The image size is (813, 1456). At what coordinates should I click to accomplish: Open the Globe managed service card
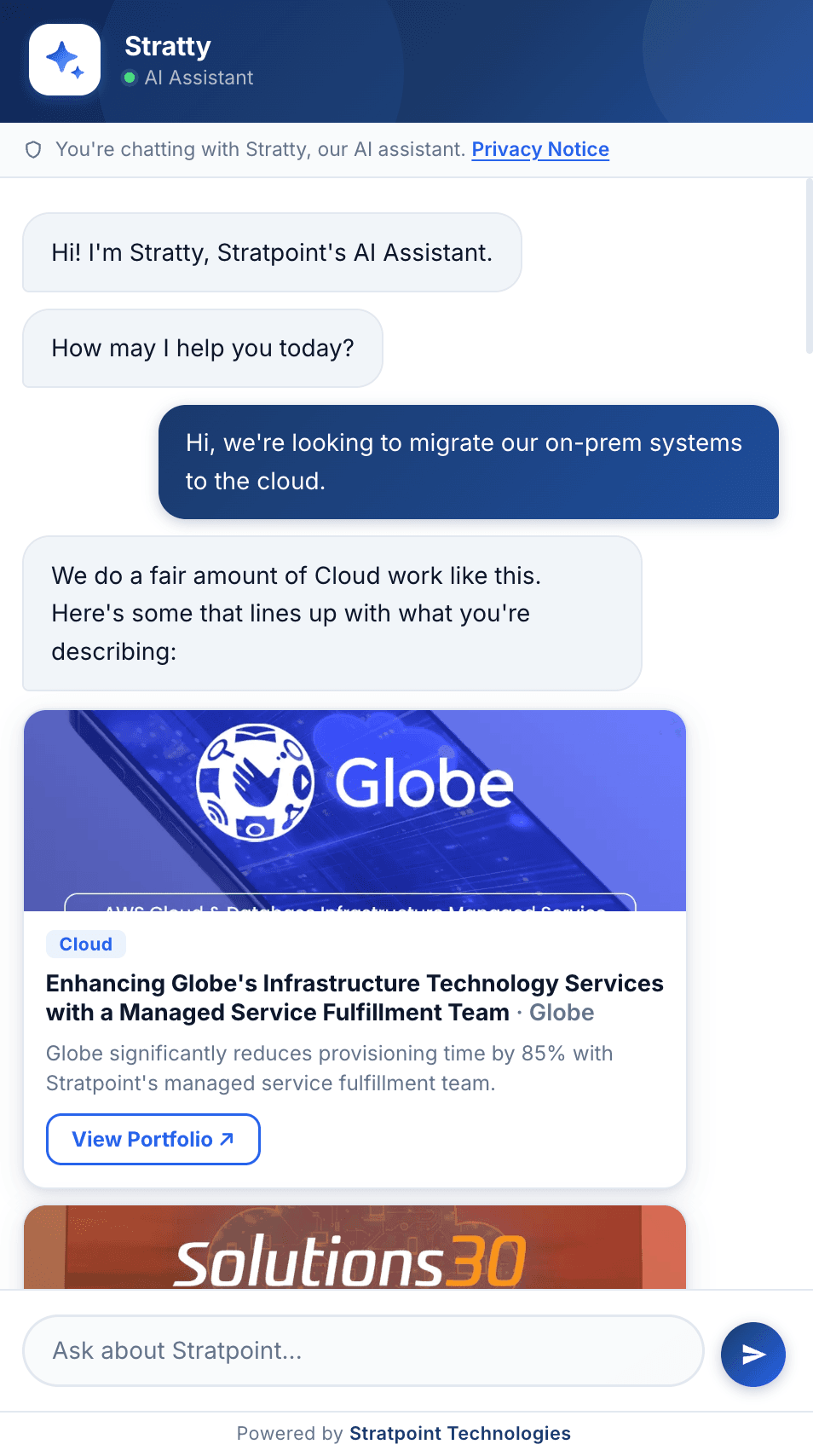(x=355, y=948)
